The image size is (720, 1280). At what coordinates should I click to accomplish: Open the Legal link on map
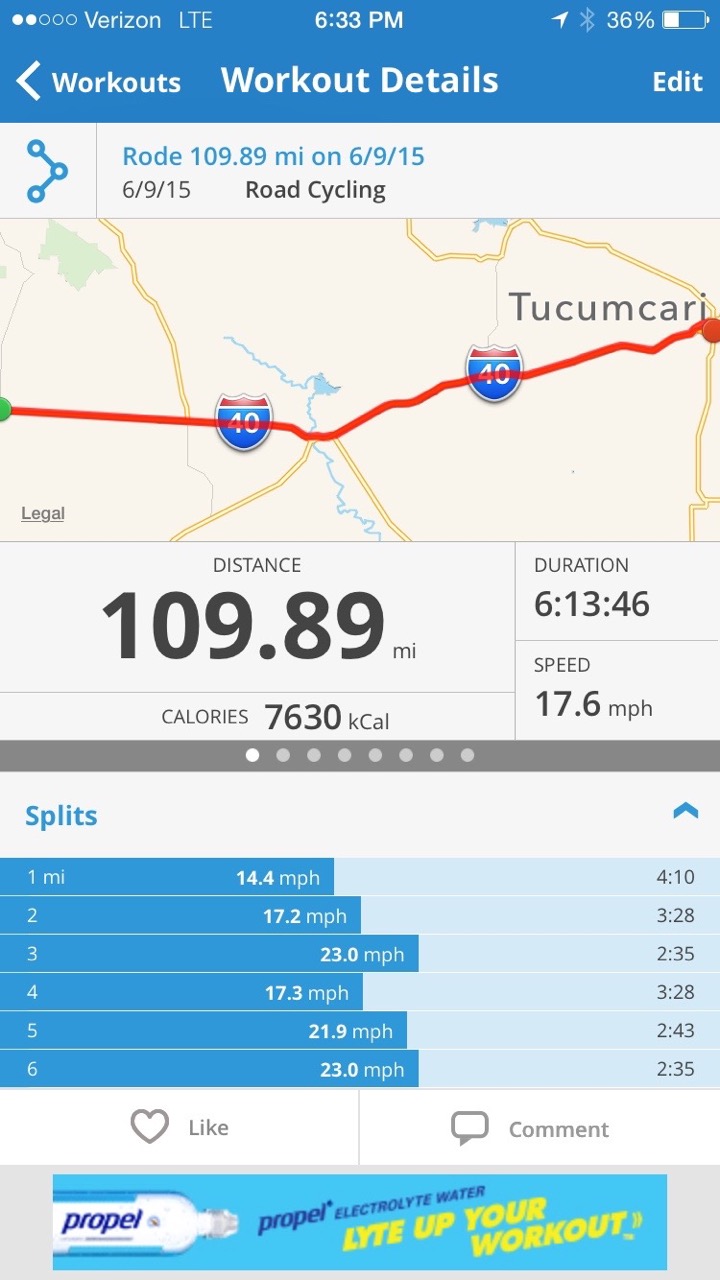coord(43,514)
